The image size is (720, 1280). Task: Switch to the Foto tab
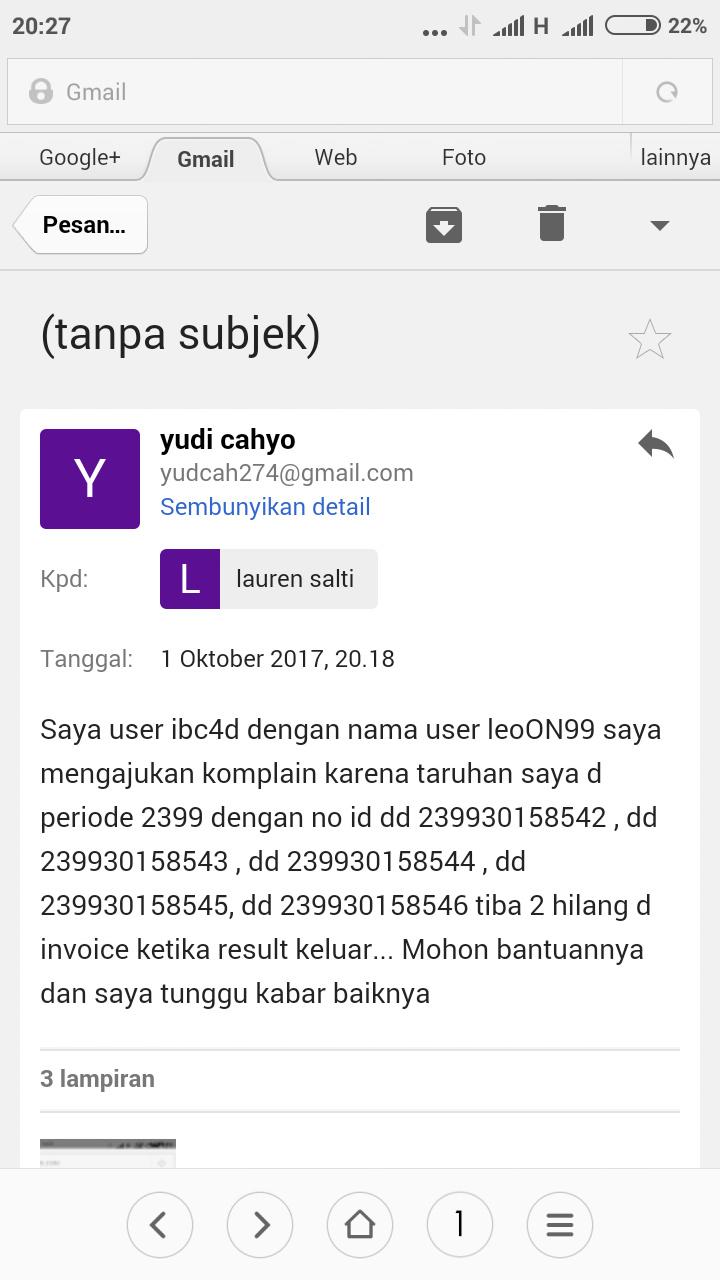[464, 158]
